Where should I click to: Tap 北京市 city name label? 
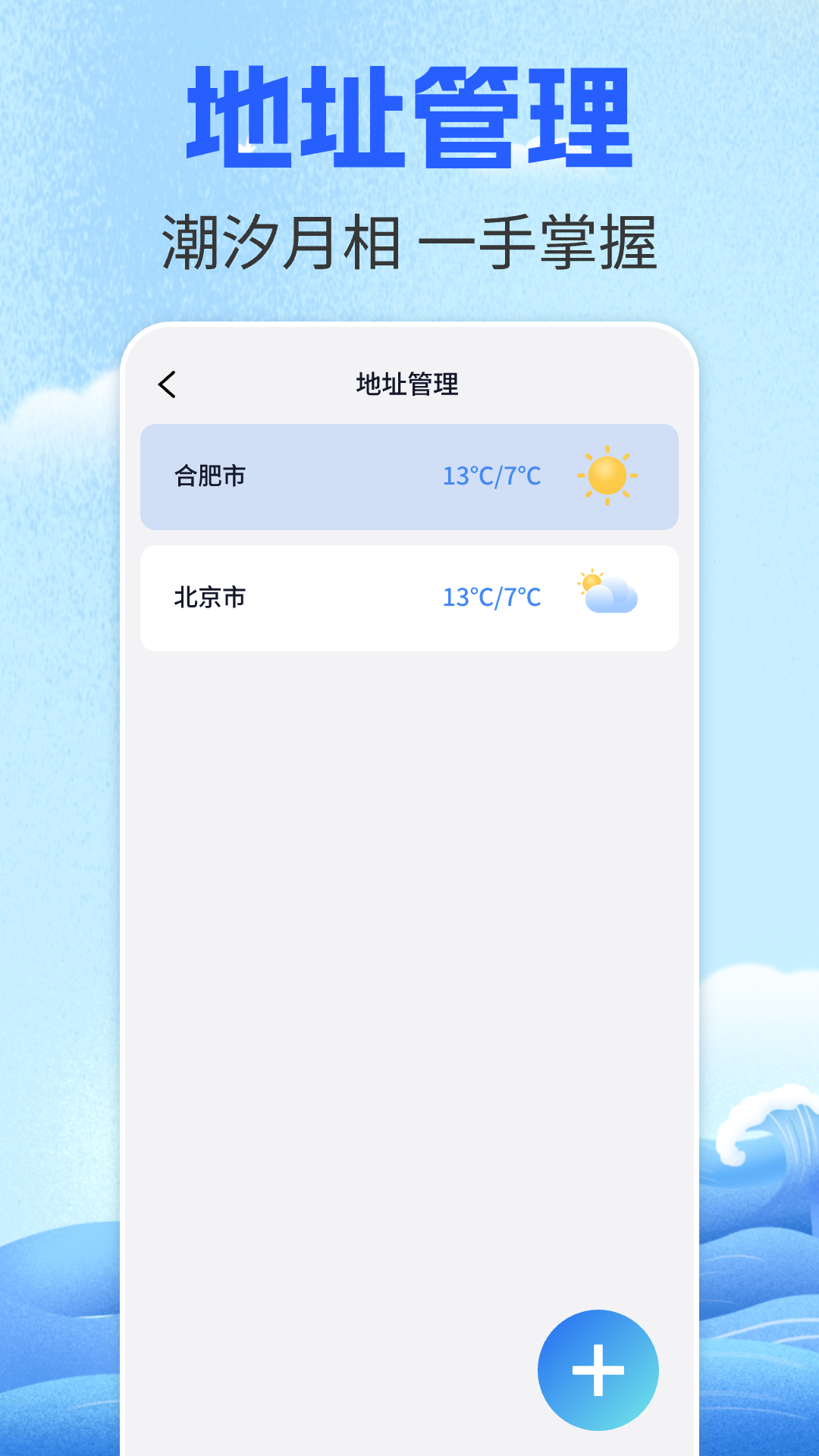208,597
